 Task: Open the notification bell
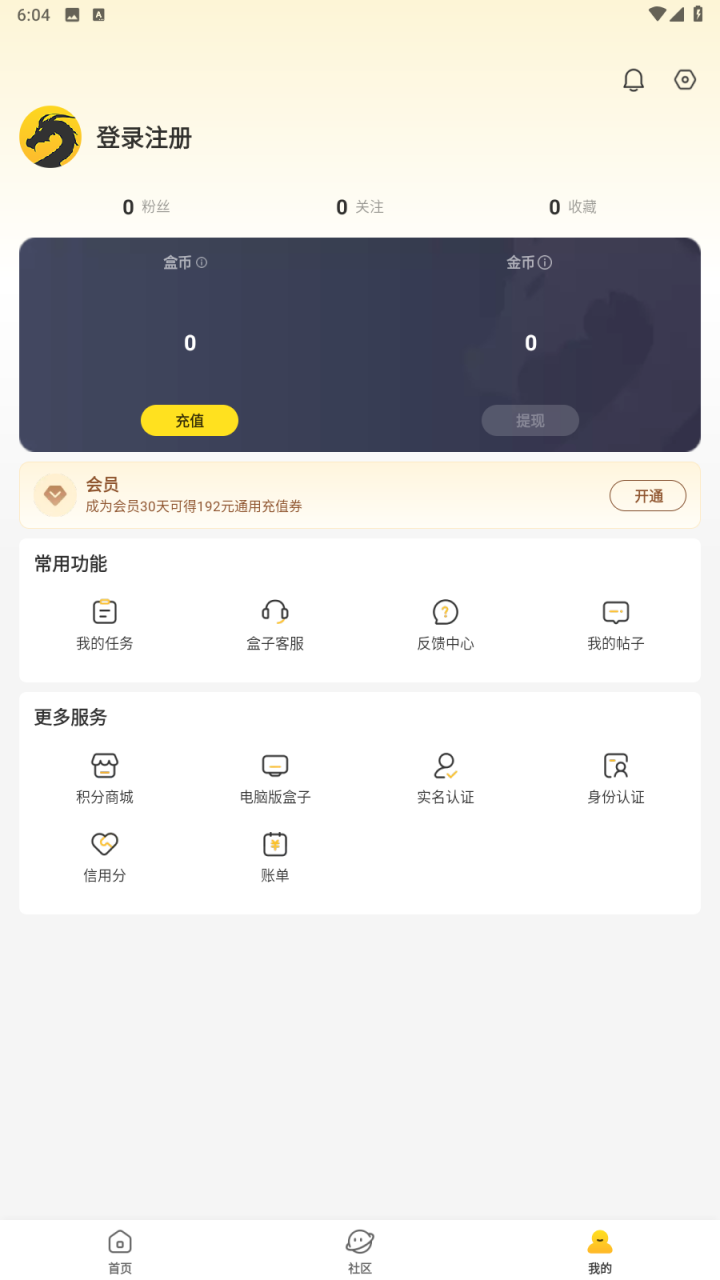(633, 79)
